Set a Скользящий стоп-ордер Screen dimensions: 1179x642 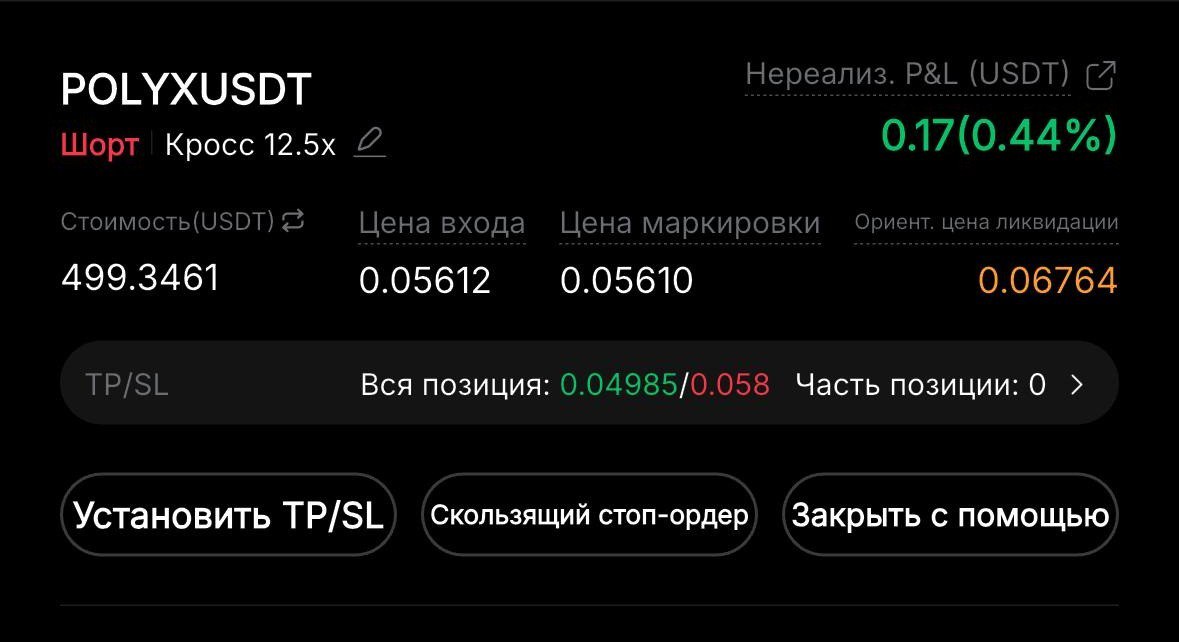coord(589,516)
